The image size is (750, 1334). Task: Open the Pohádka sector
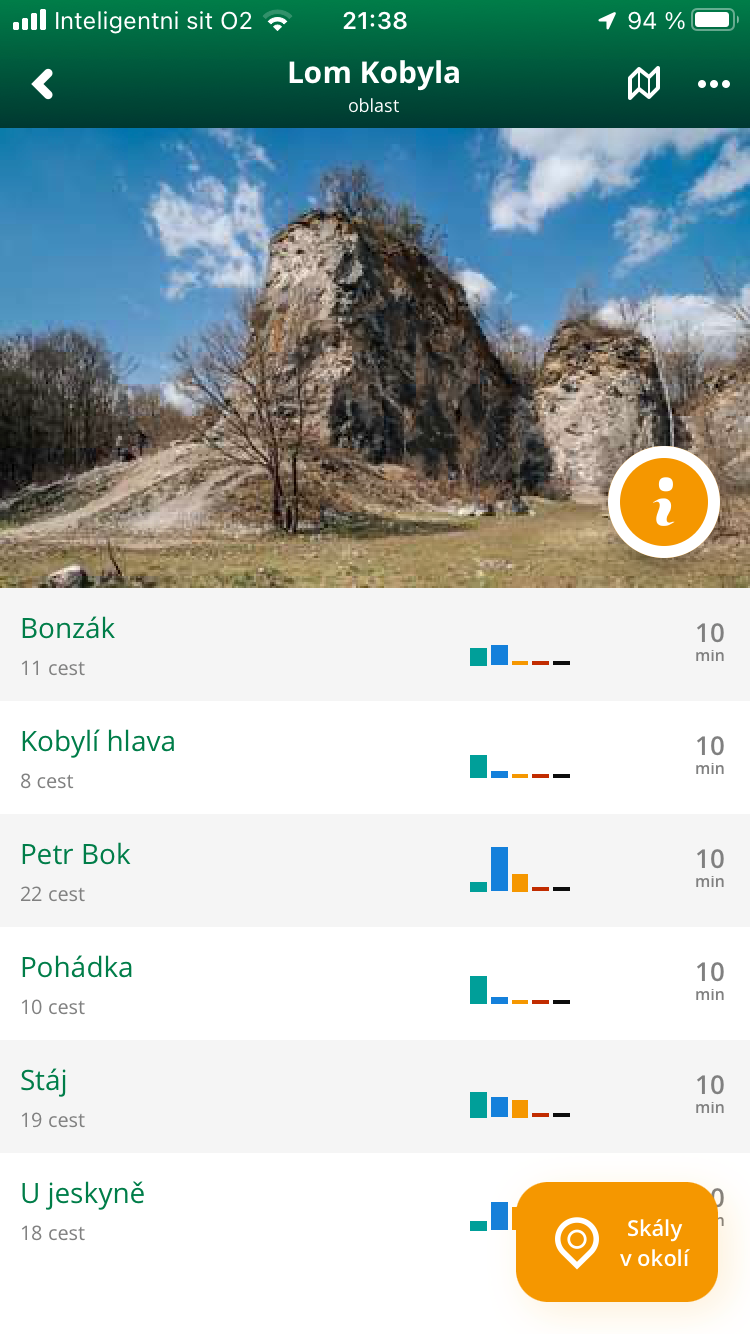(77, 968)
